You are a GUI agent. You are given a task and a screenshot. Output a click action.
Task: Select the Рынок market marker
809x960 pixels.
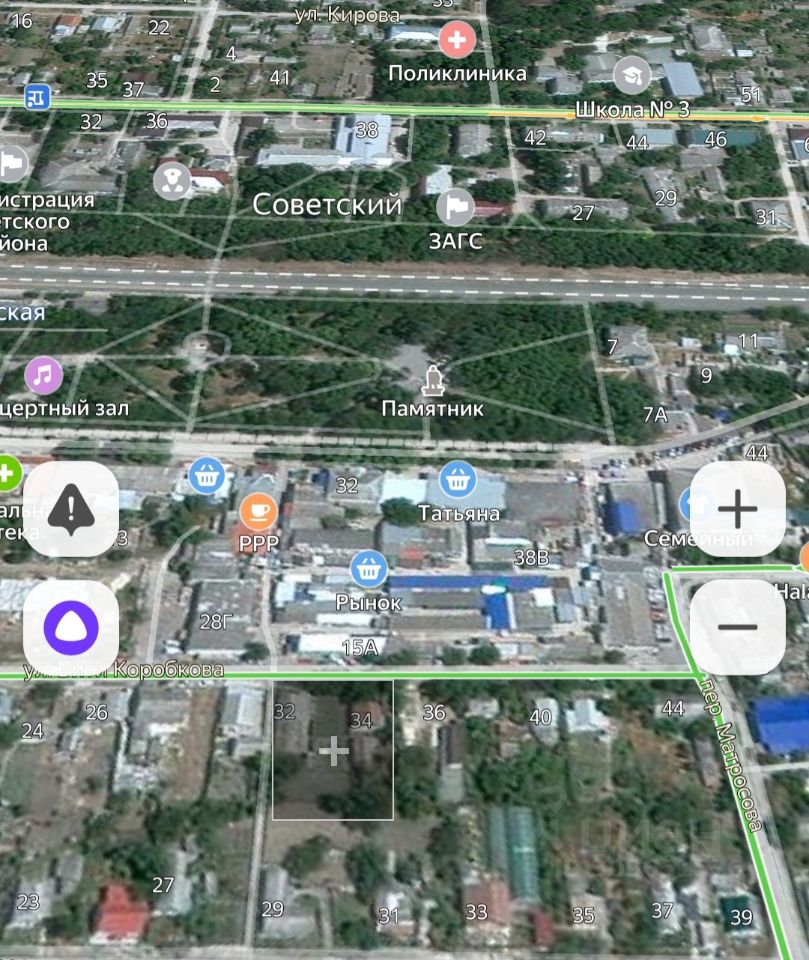[x=368, y=569]
